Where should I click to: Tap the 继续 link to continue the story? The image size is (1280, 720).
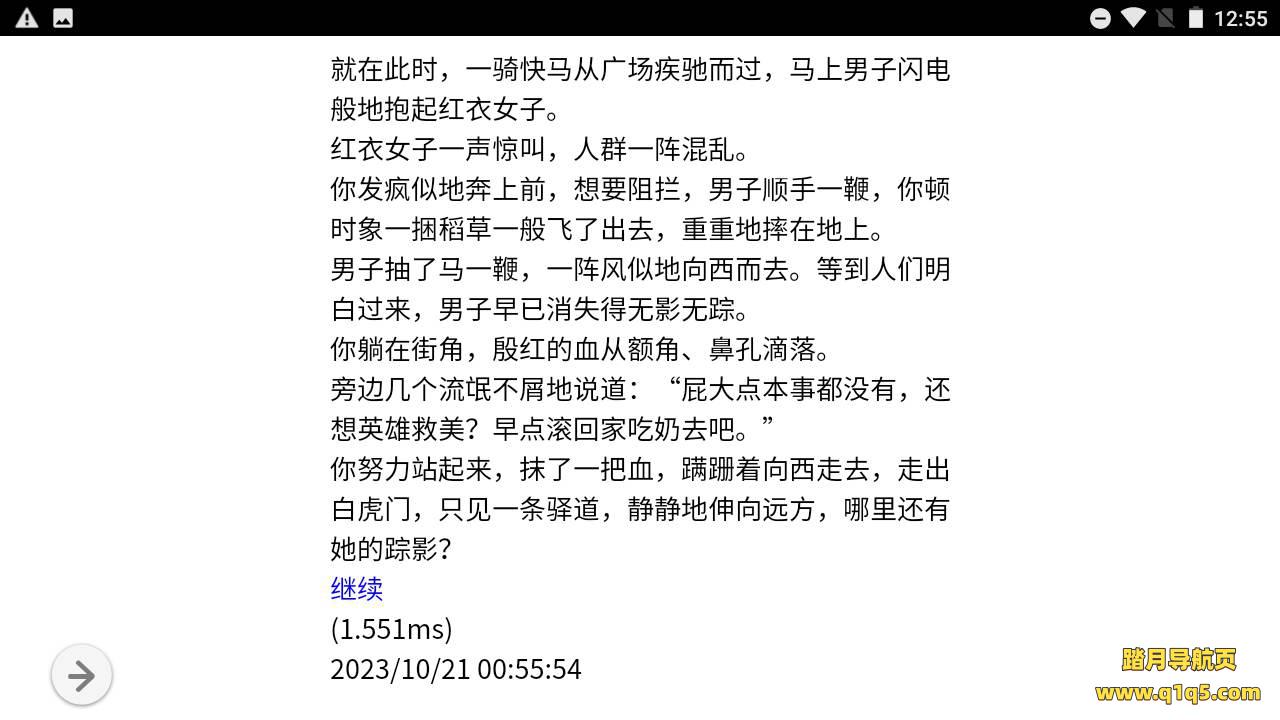click(x=357, y=588)
